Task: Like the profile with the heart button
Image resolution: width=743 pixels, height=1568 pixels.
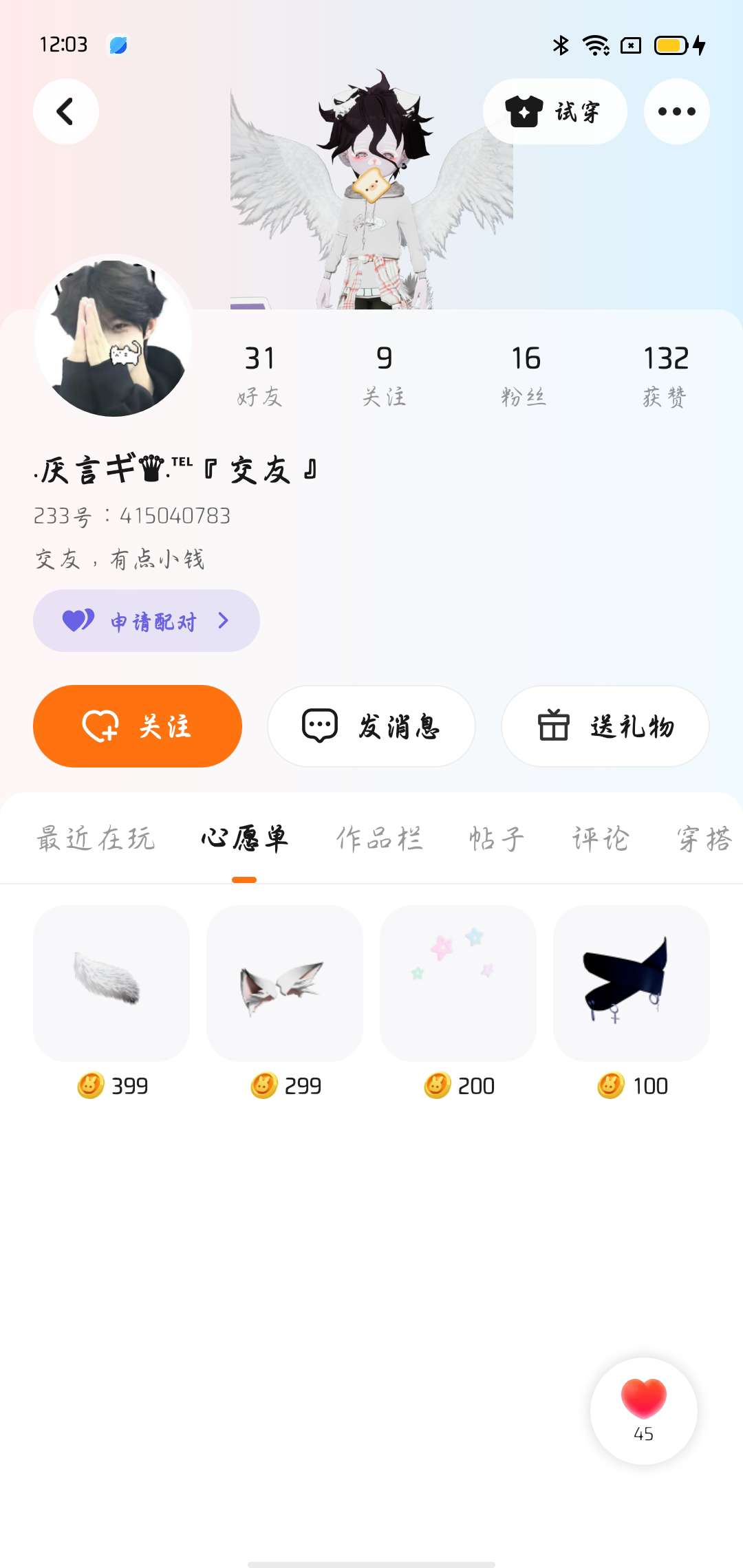Action: coord(644,1410)
